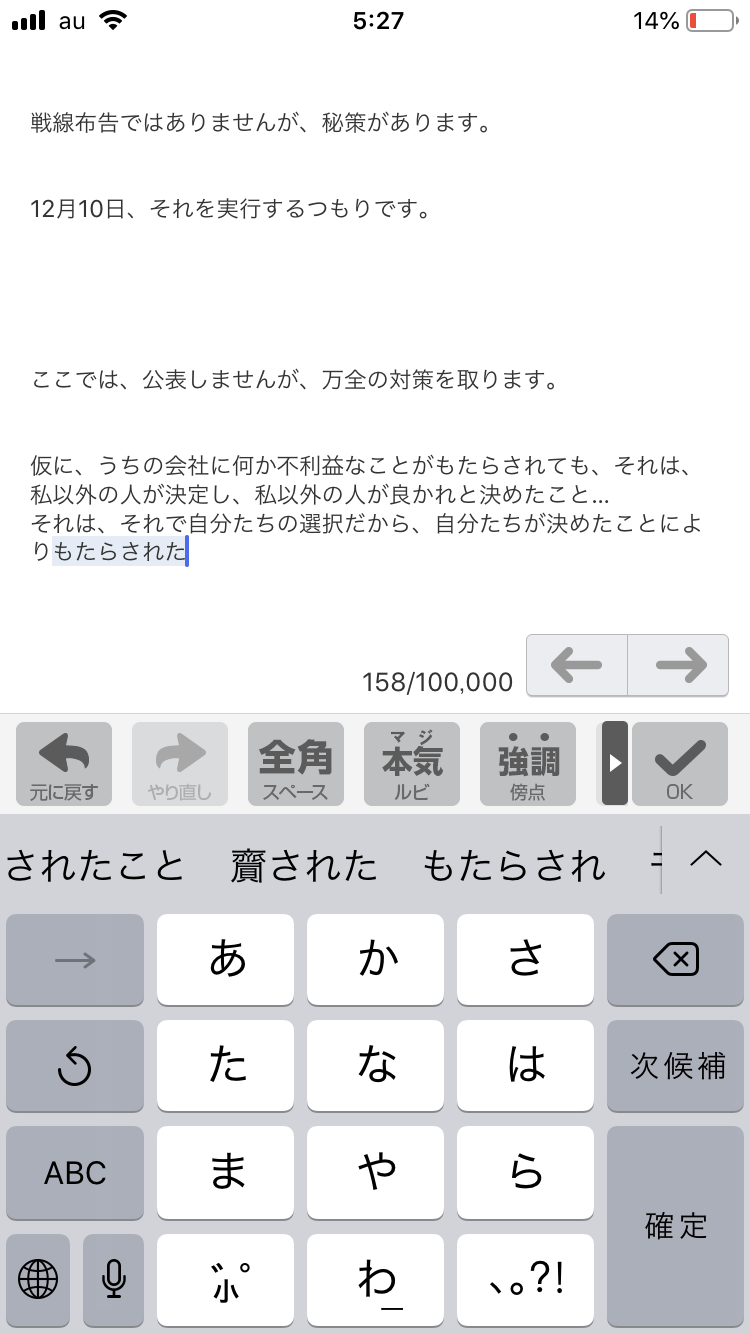Confirm conversion with the 確定 key

pos(675,1226)
